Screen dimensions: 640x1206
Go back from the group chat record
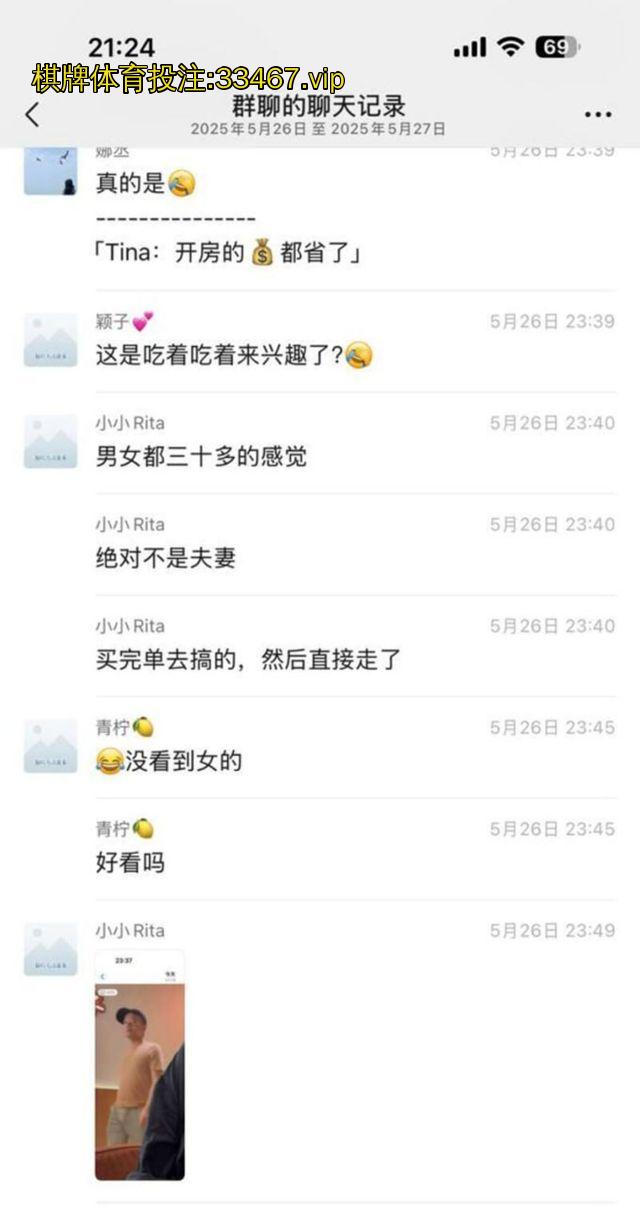click(33, 114)
